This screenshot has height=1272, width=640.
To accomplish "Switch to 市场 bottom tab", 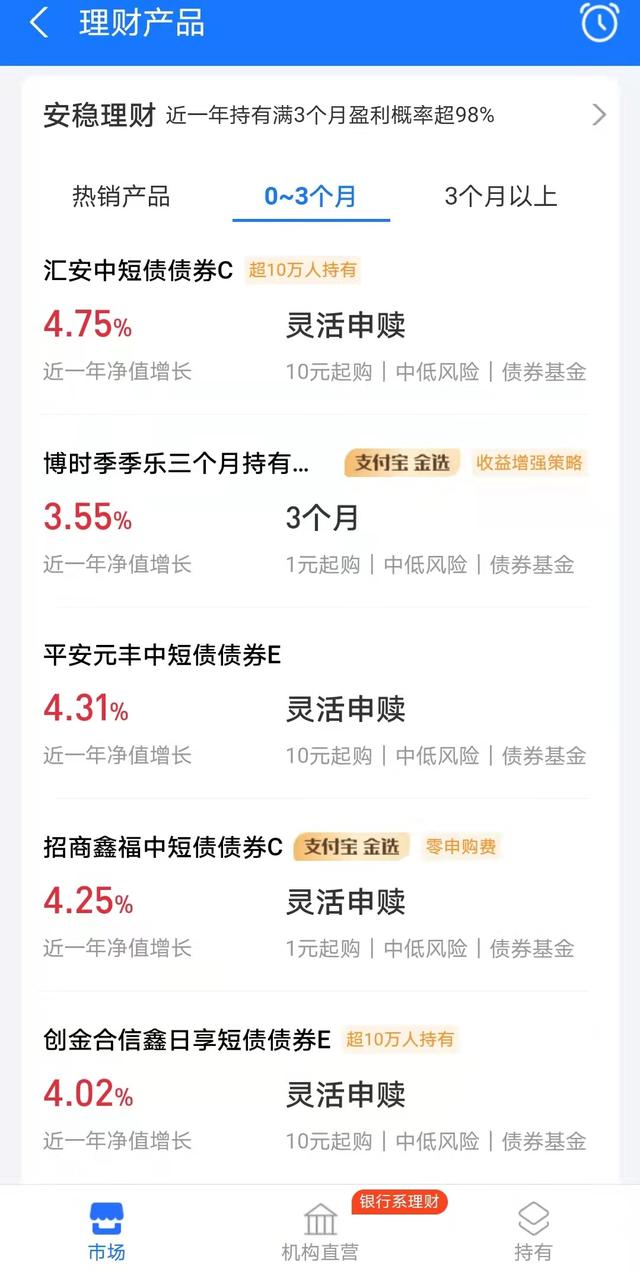I will point(107,1230).
